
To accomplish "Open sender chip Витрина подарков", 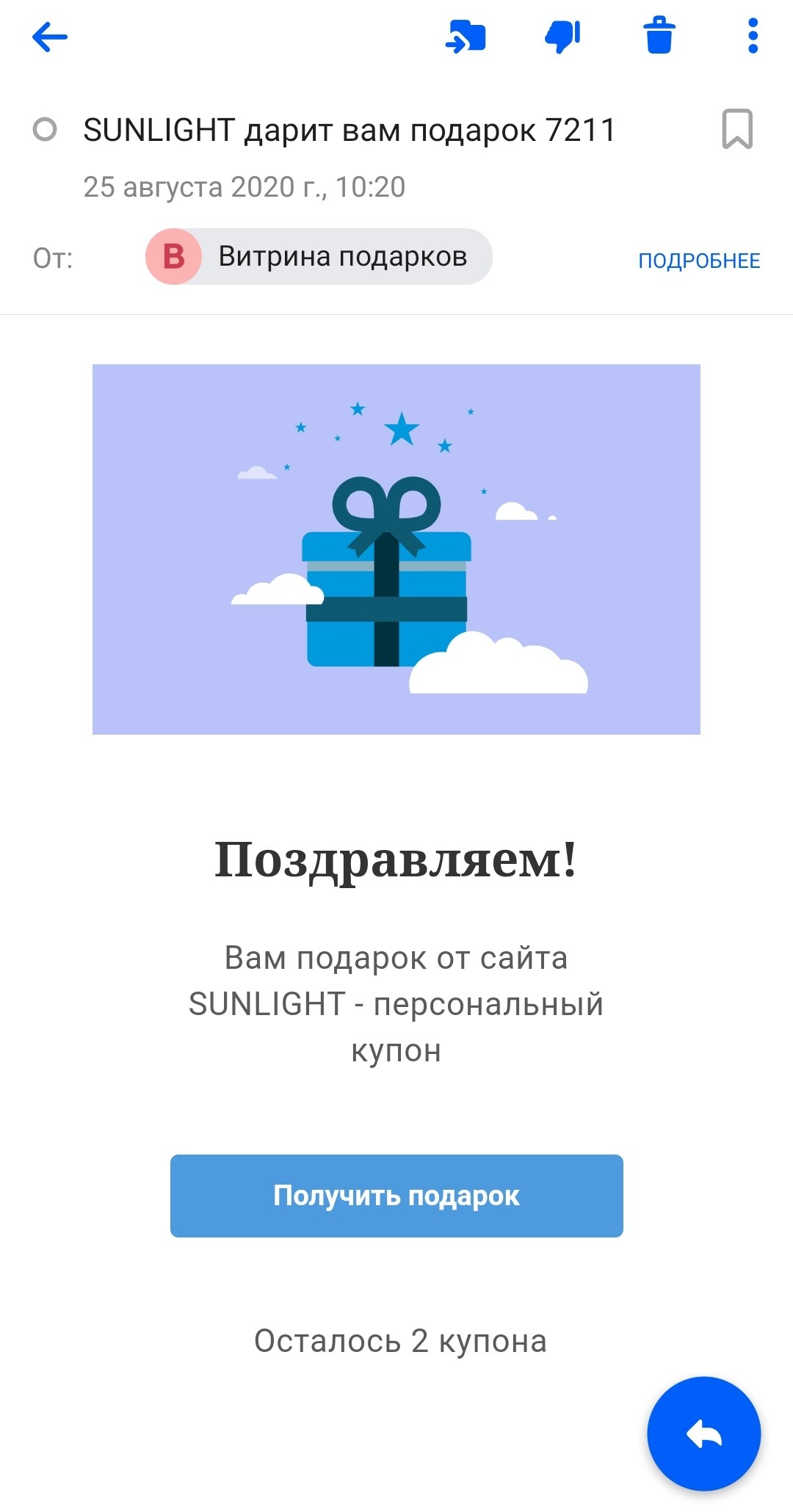I will point(319,257).
